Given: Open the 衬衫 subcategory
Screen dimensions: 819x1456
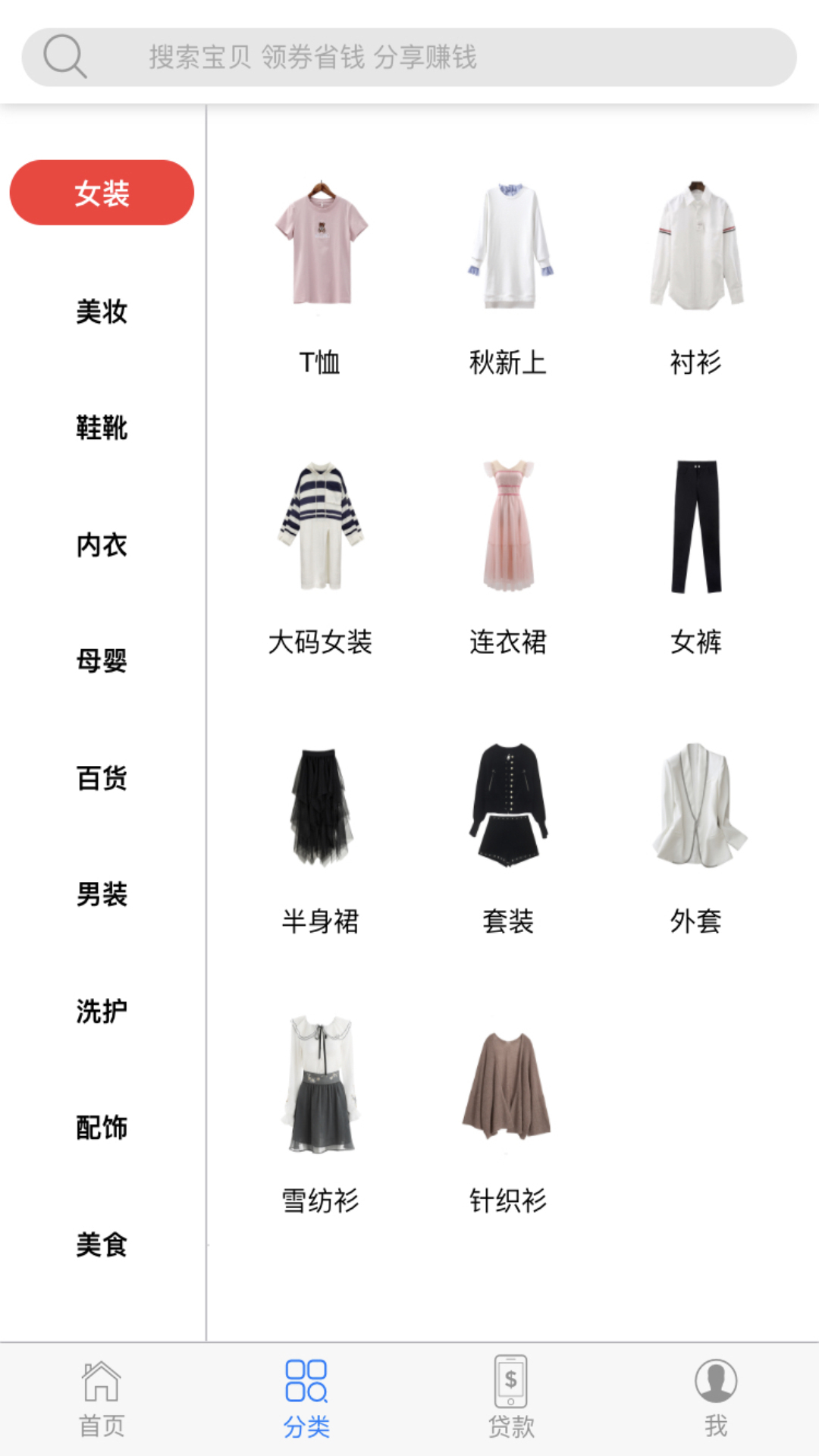Looking at the screenshot, I should pos(696,277).
